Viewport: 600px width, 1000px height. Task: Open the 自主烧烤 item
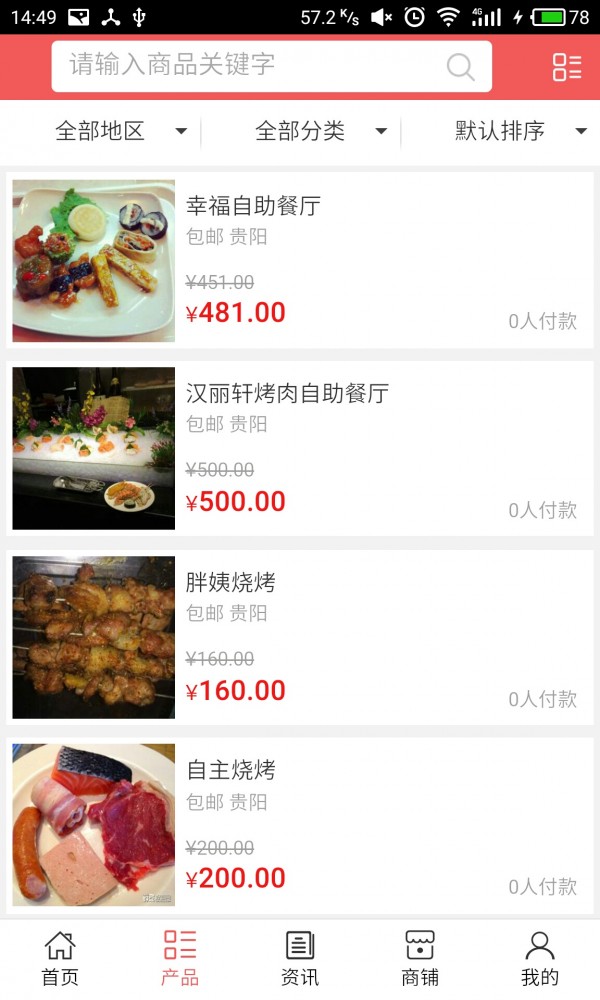(x=300, y=826)
